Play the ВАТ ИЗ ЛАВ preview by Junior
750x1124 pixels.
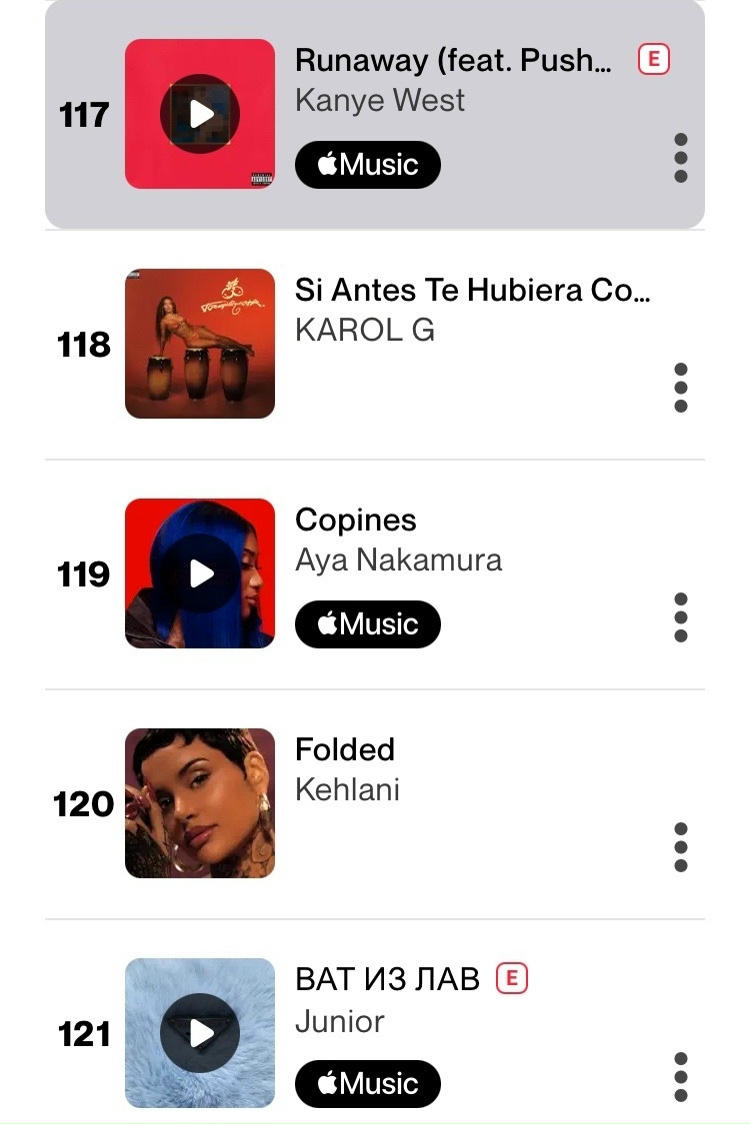coord(200,1033)
